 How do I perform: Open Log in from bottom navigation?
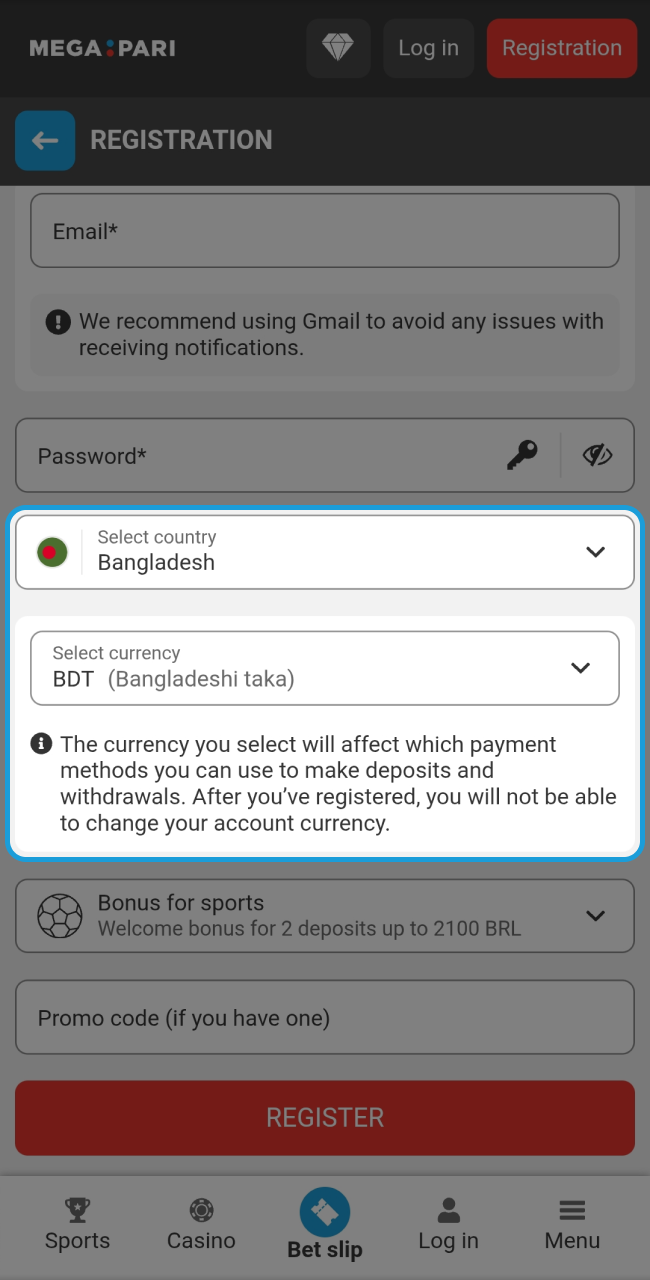pos(448,1226)
